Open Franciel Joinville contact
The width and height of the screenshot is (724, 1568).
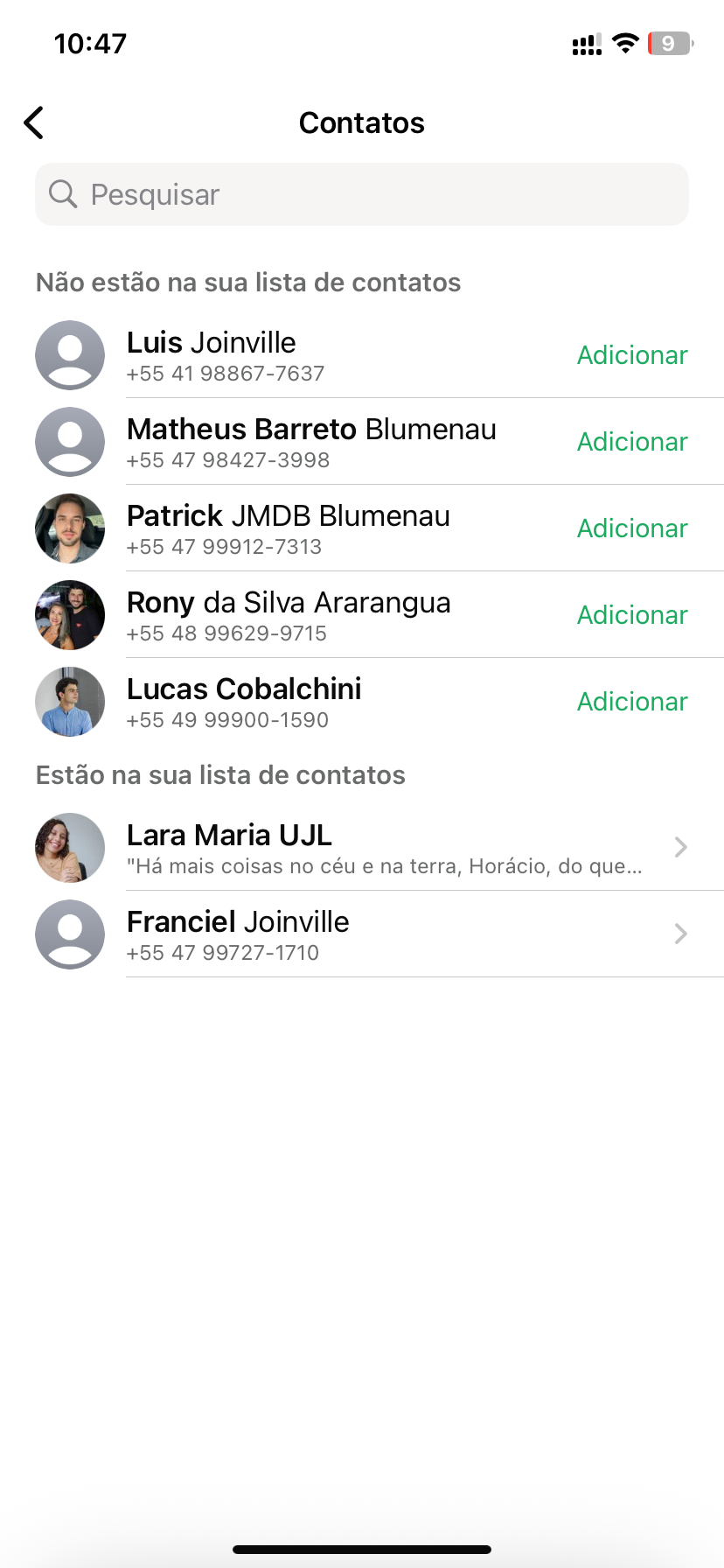[385, 934]
